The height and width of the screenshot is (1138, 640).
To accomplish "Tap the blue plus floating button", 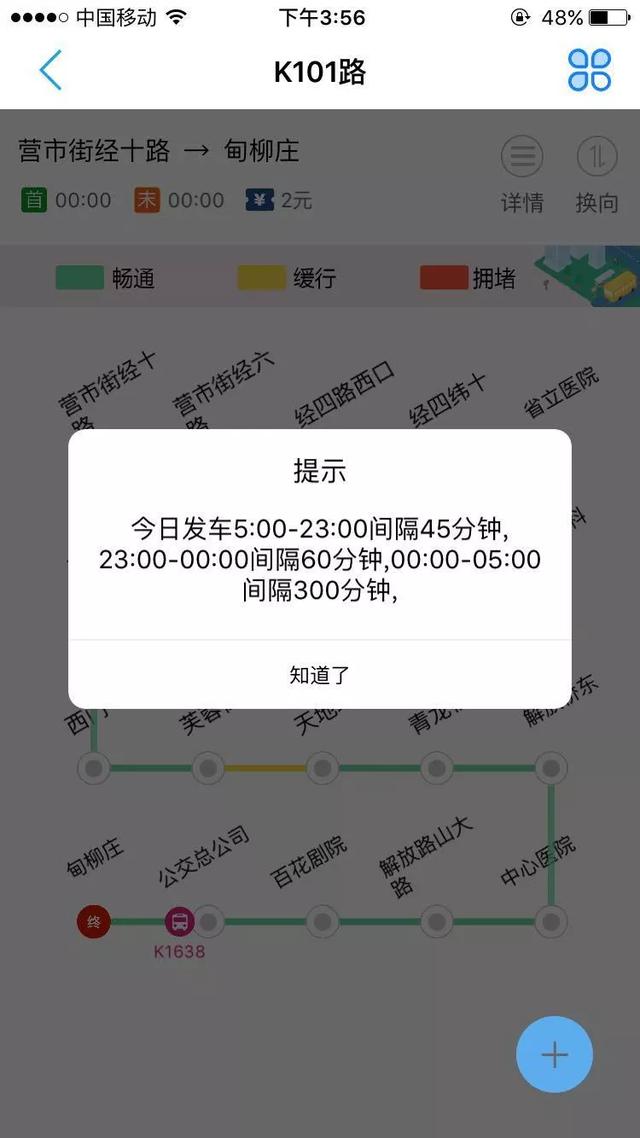I will pyautogui.click(x=554, y=1055).
